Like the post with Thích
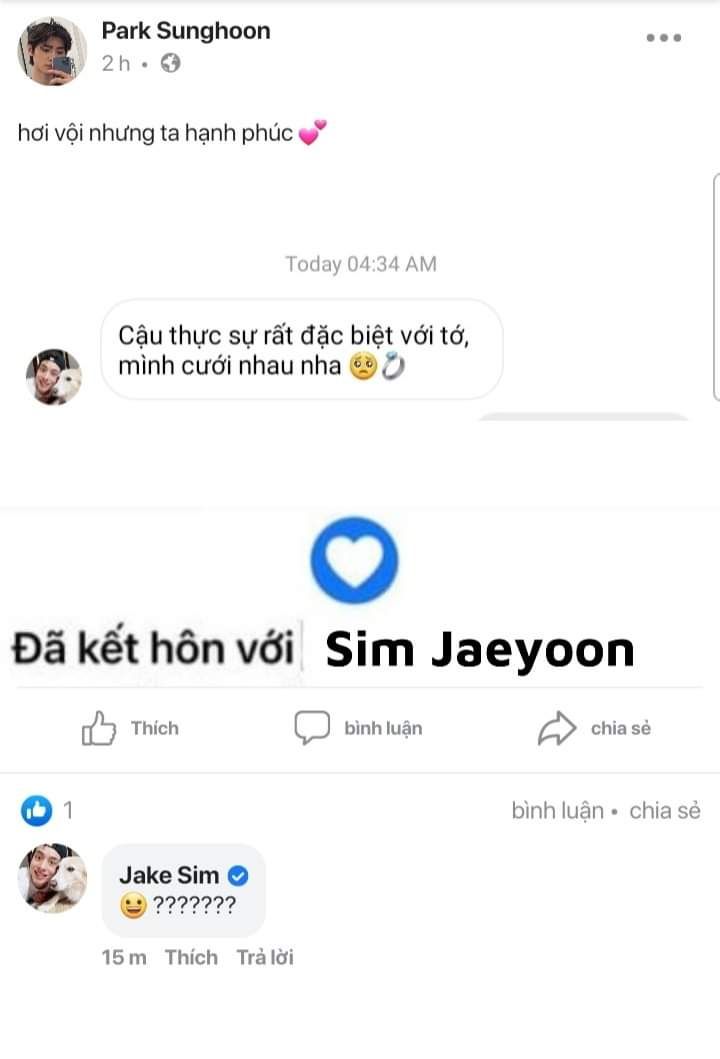Viewport: 720px width, 1059px height. (130, 729)
